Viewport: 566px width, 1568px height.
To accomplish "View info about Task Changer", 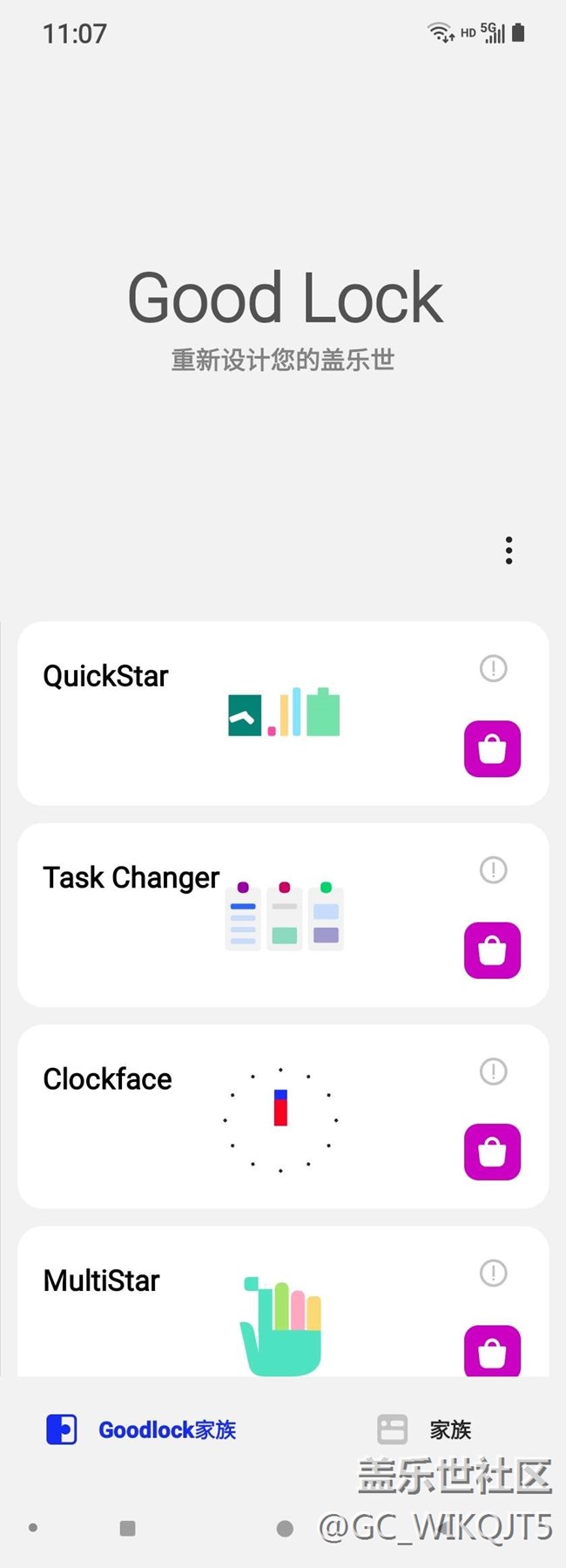I will click(x=494, y=869).
